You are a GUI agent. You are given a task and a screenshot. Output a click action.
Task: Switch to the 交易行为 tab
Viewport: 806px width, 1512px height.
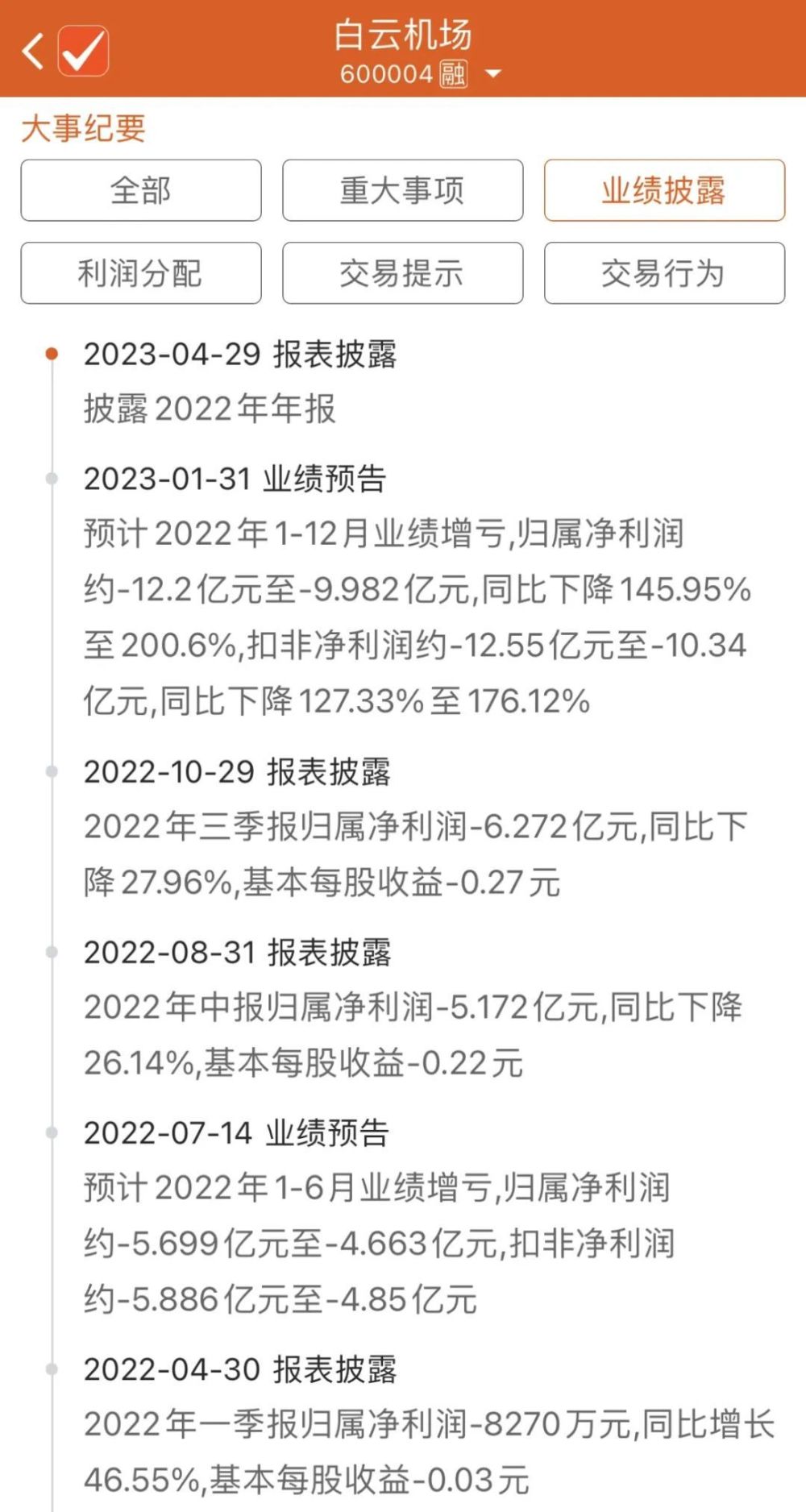coord(666,273)
